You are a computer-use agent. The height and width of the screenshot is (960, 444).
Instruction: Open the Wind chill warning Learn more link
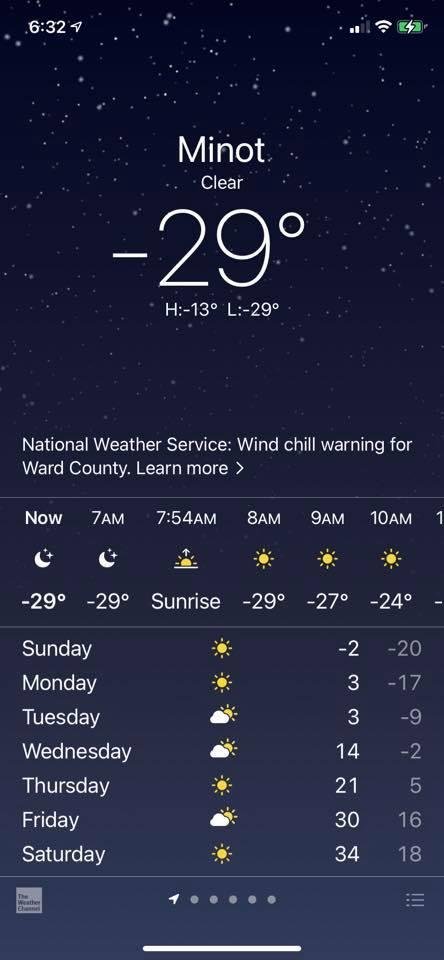click(x=190, y=469)
